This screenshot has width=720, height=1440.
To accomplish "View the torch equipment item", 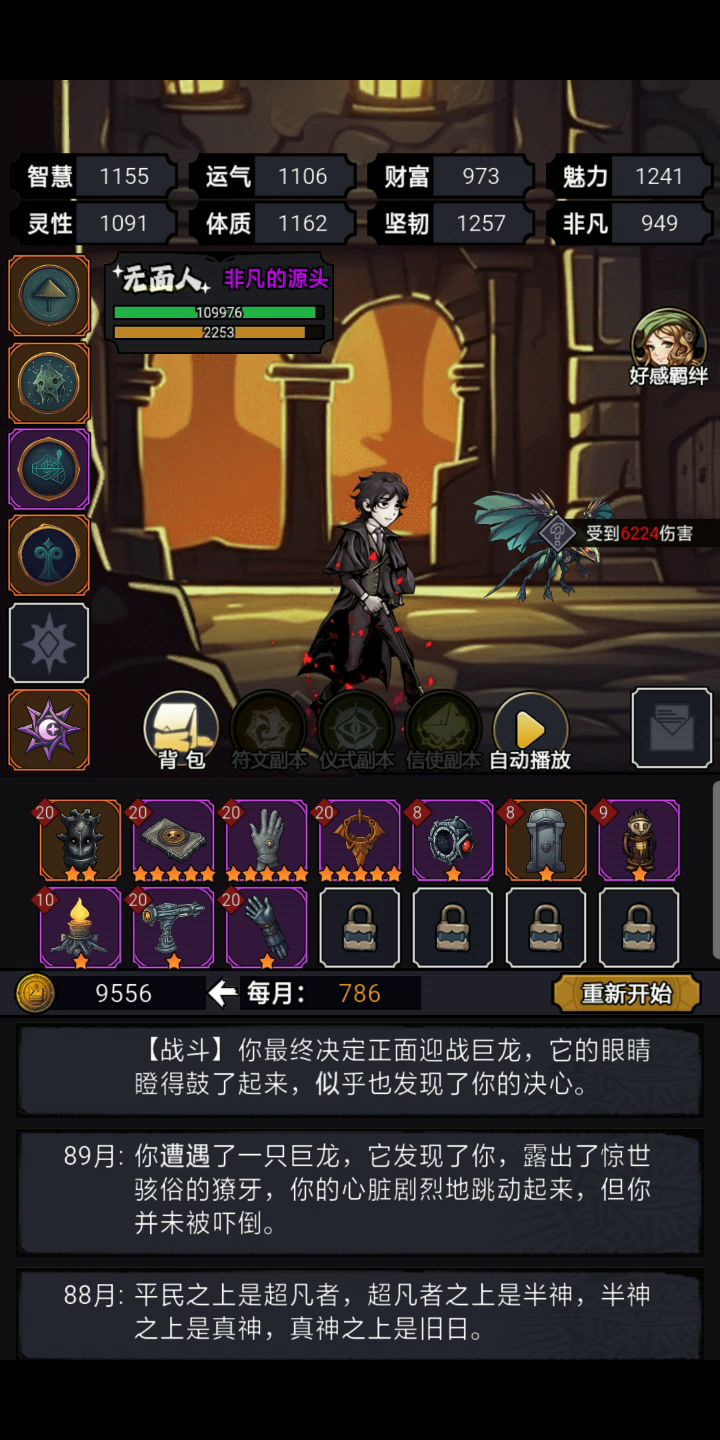I will (80, 927).
